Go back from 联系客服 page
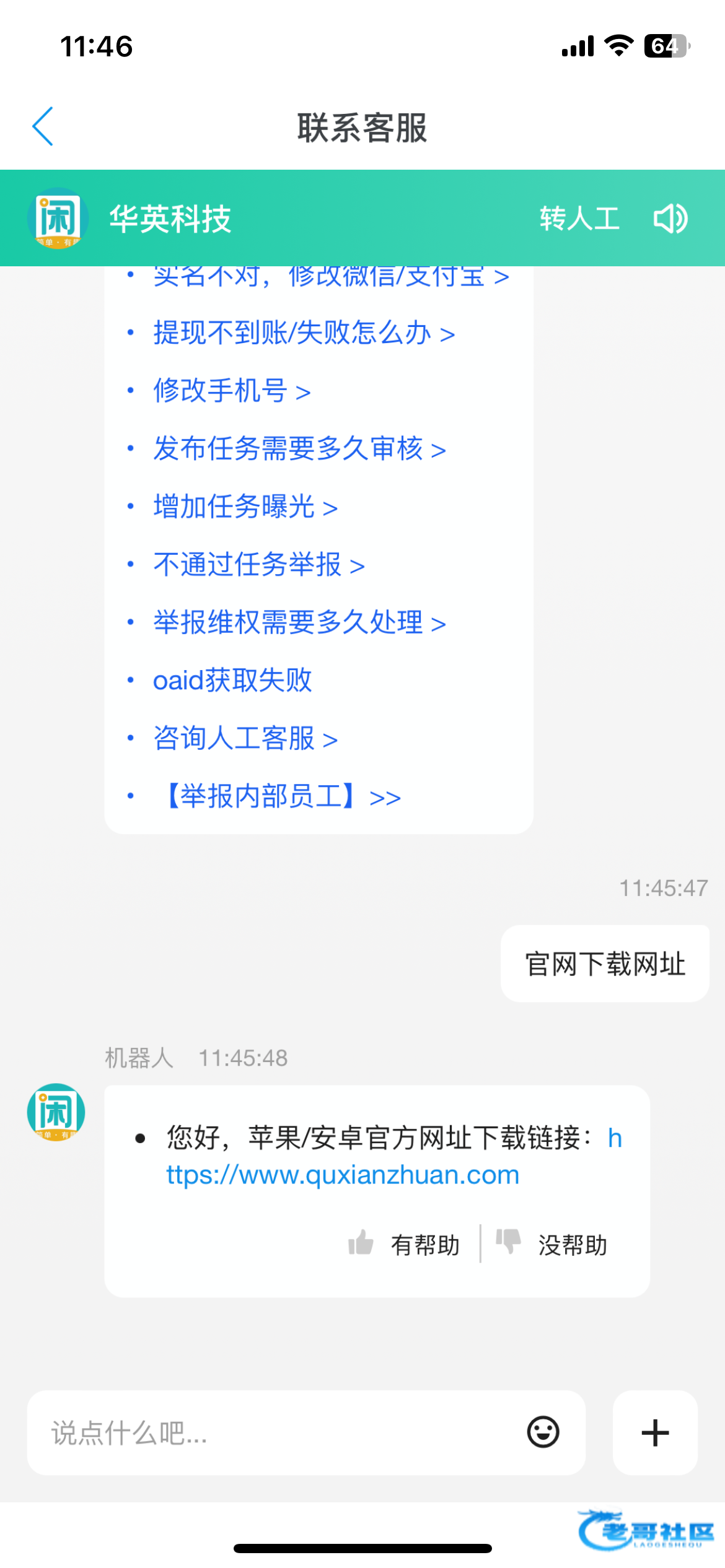This screenshot has height=1568, width=725. 43,126
